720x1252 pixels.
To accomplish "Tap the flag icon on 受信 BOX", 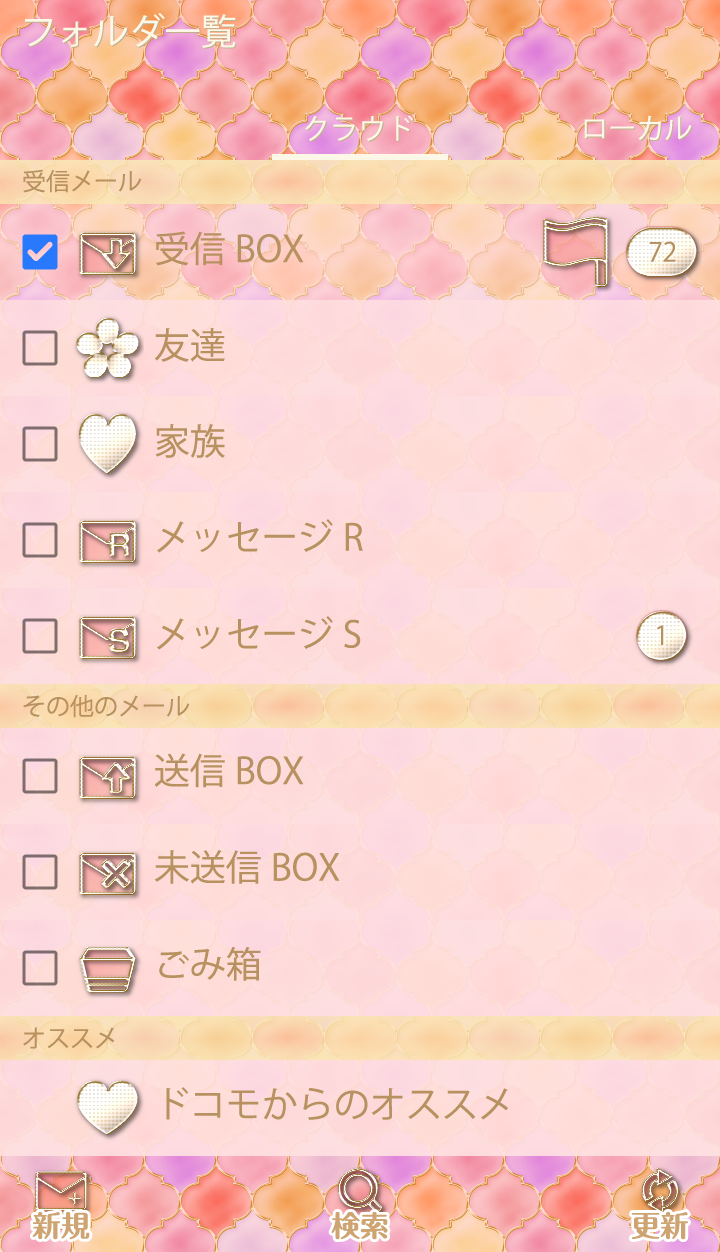I will 576,250.
